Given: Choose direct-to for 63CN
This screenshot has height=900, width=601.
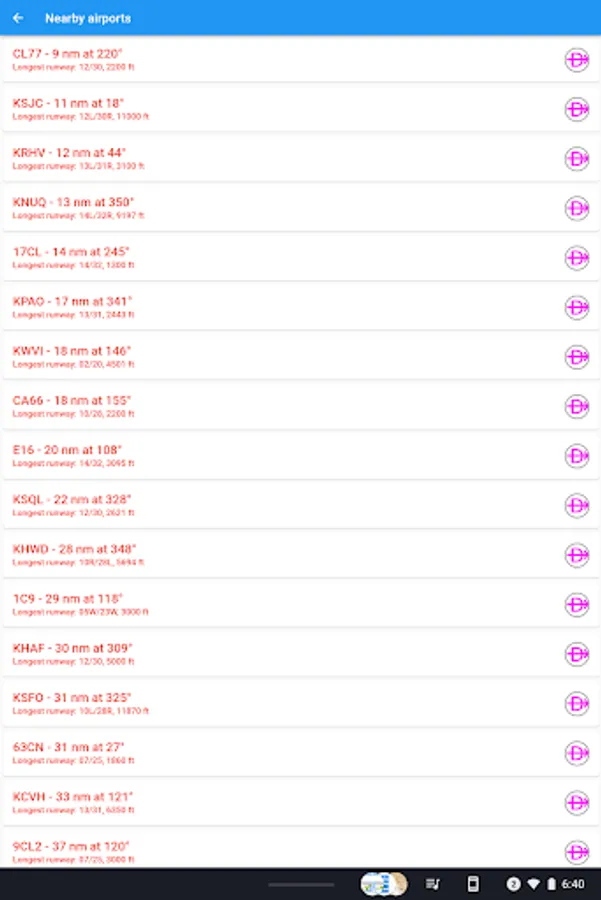Looking at the screenshot, I should [x=577, y=753].
